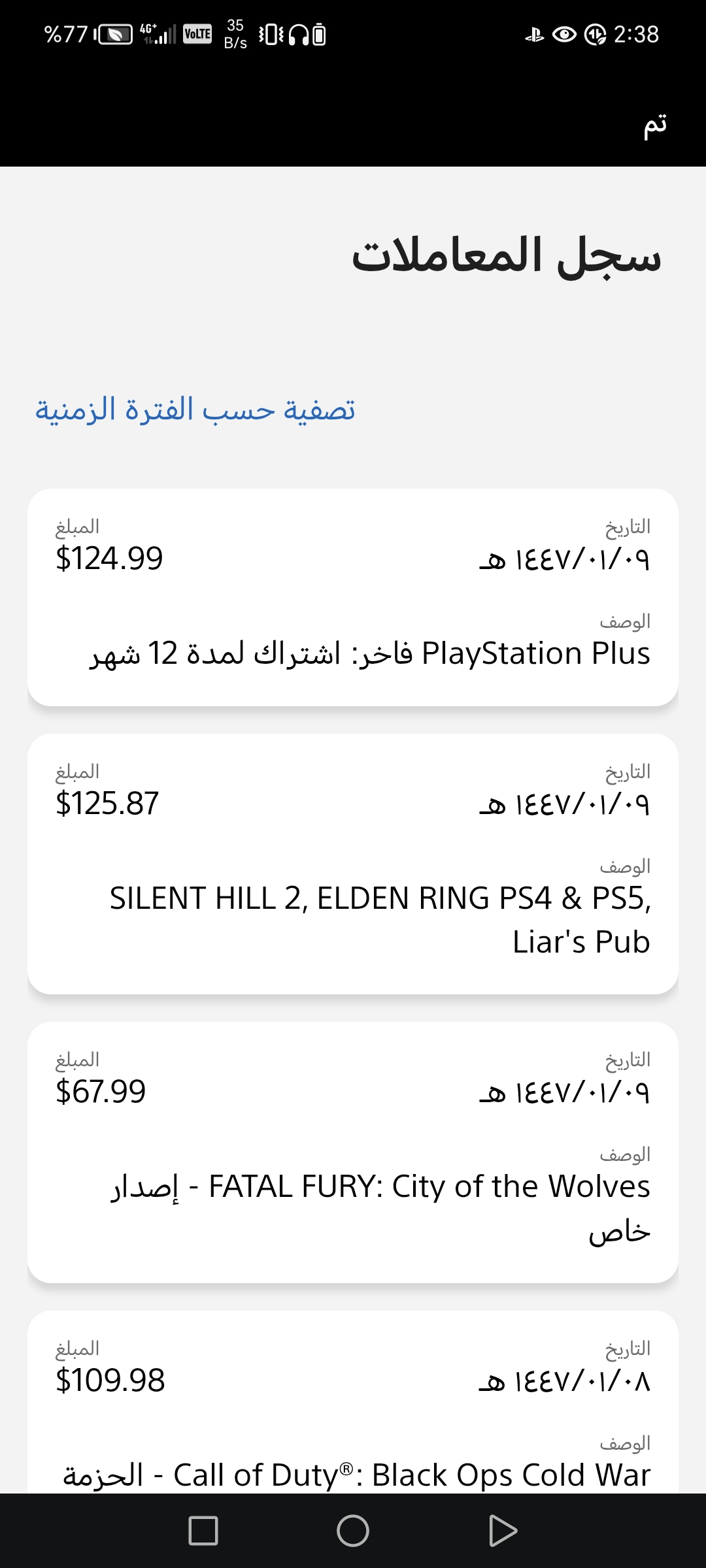Go back using the triangle navigation button

pyautogui.click(x=503, y=1531)
